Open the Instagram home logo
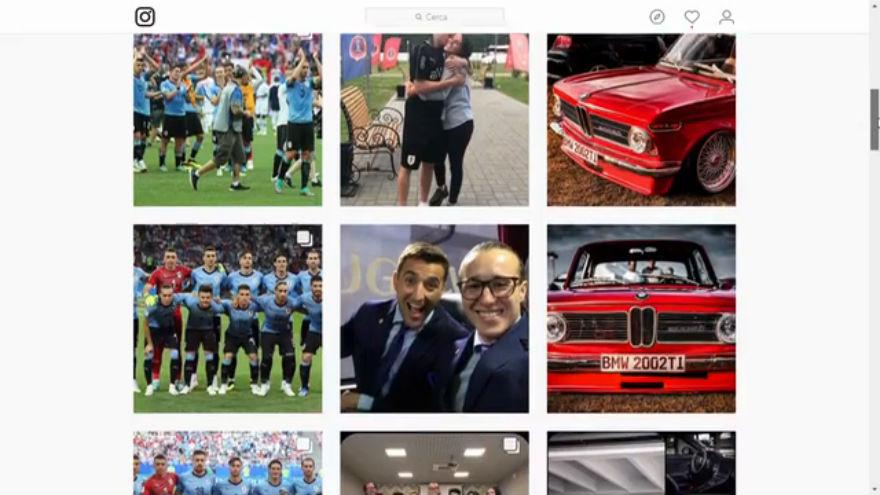This screenshot has height=495, width=880. [x=145, y=17]
